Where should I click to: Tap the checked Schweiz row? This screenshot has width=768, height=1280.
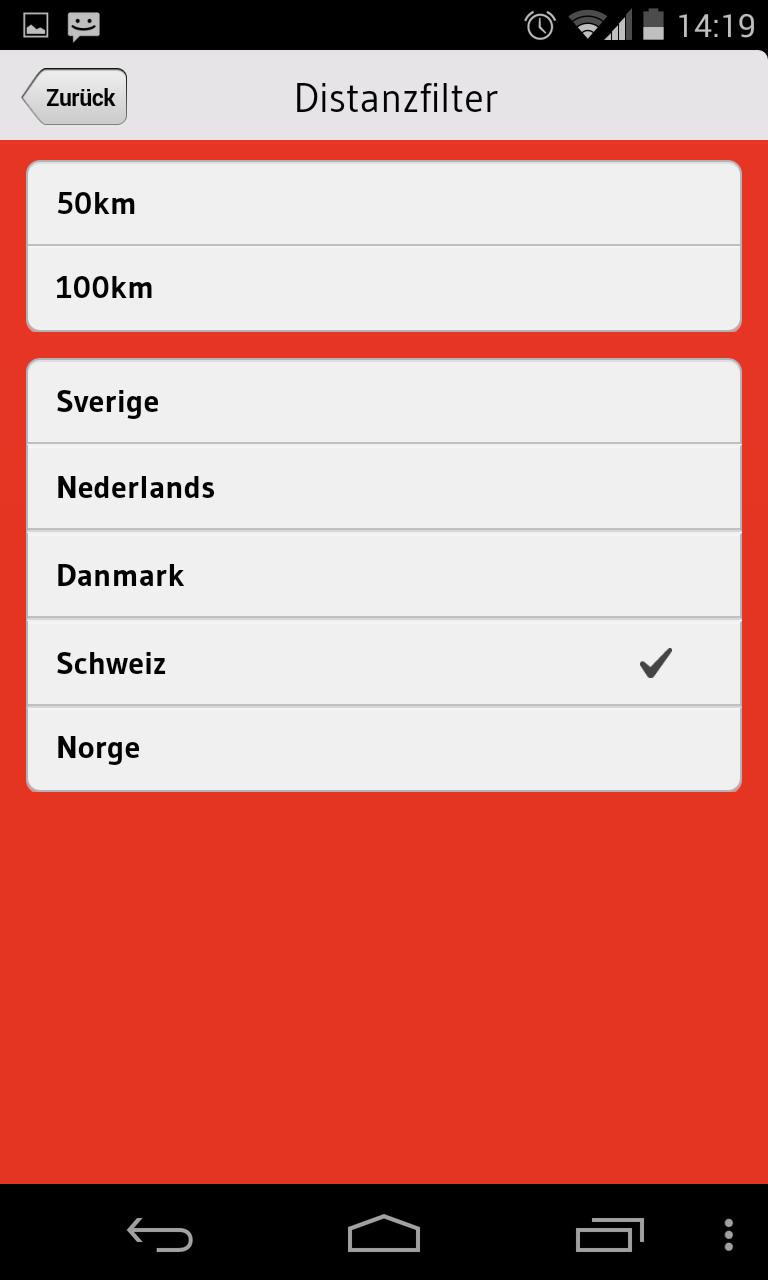[x=383, y=663]
